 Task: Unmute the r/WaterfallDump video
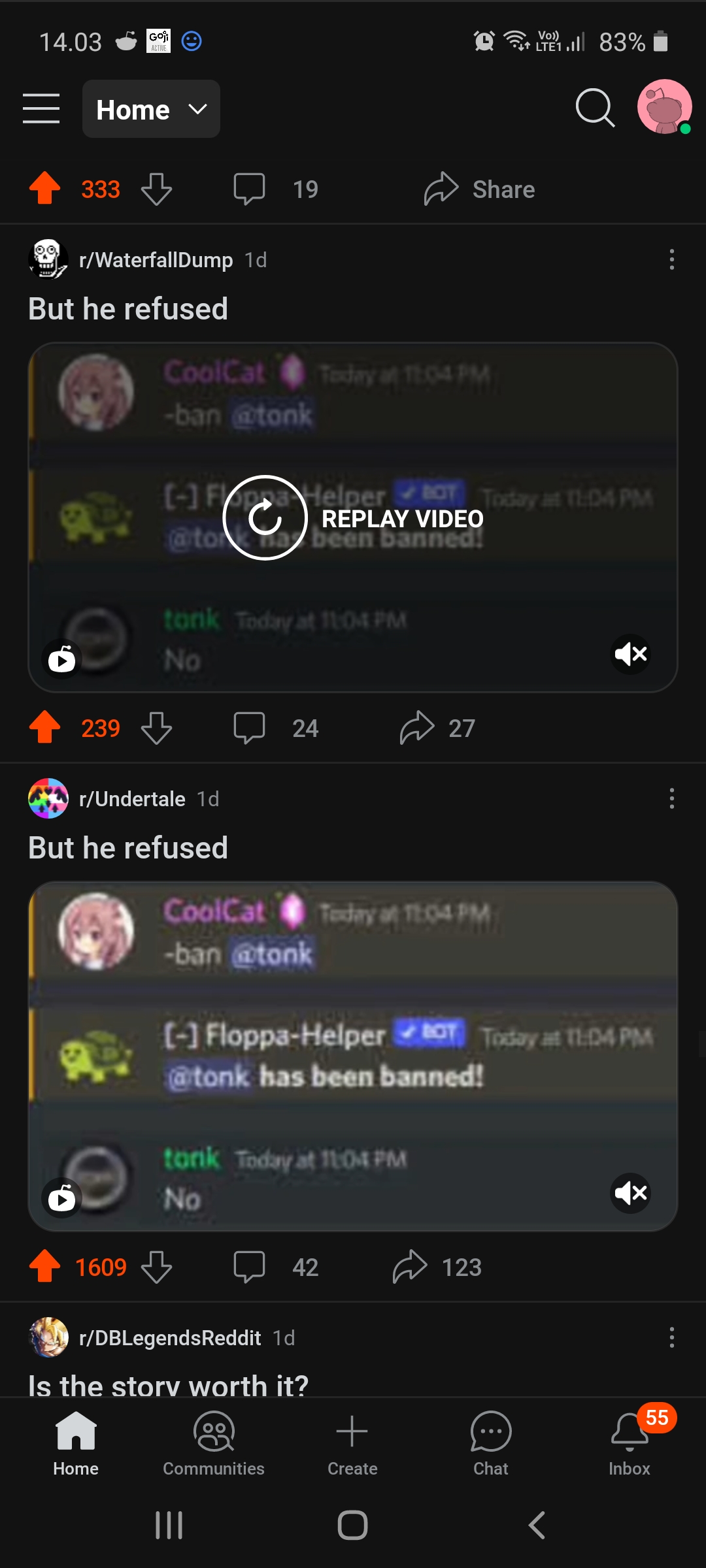[630, 653]
